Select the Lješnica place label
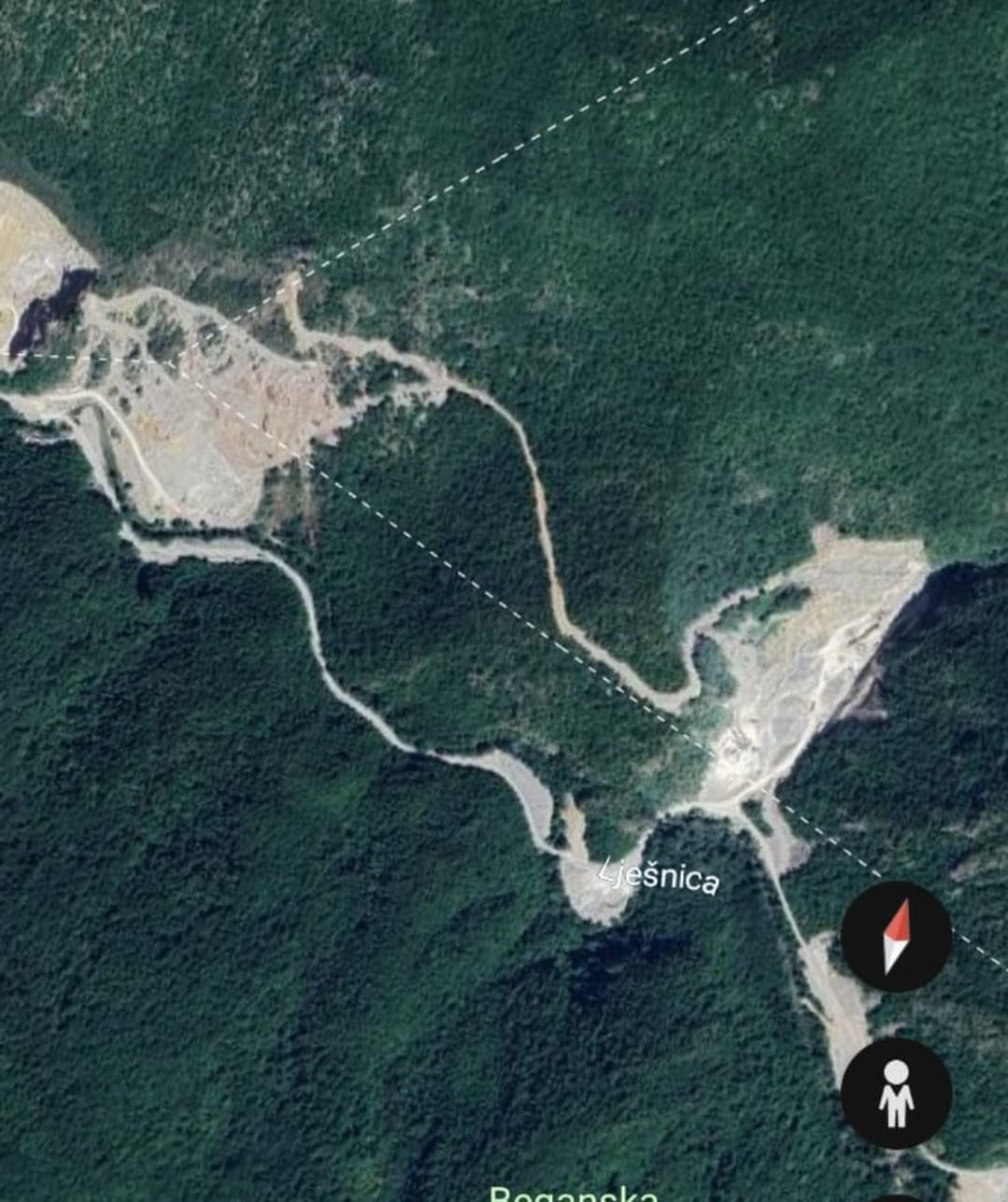 point(660,877)
